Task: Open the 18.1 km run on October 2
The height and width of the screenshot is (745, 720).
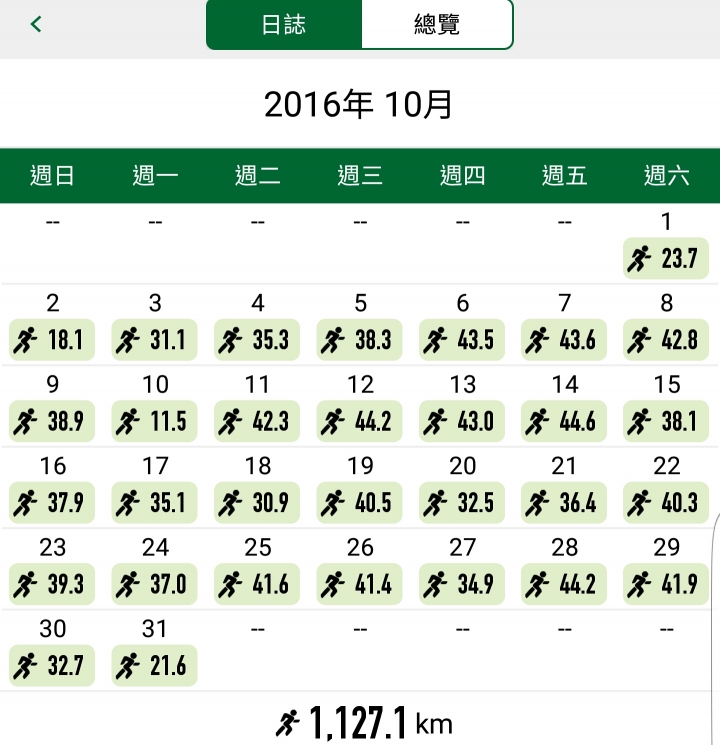Action: coord(52,340)
